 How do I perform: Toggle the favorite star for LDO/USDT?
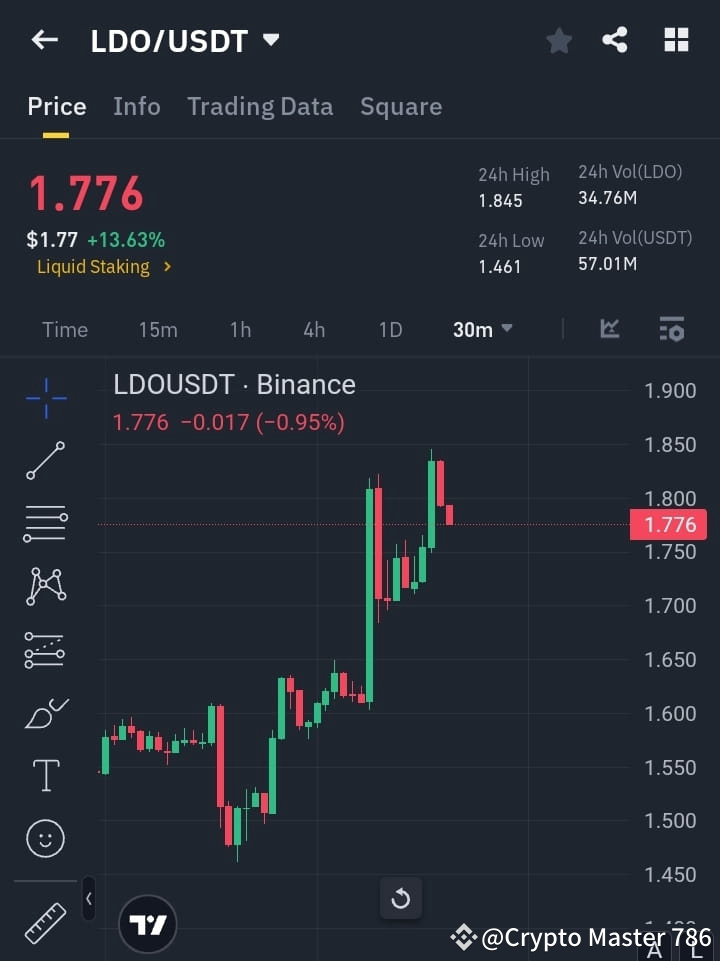(x=558, y=40)
